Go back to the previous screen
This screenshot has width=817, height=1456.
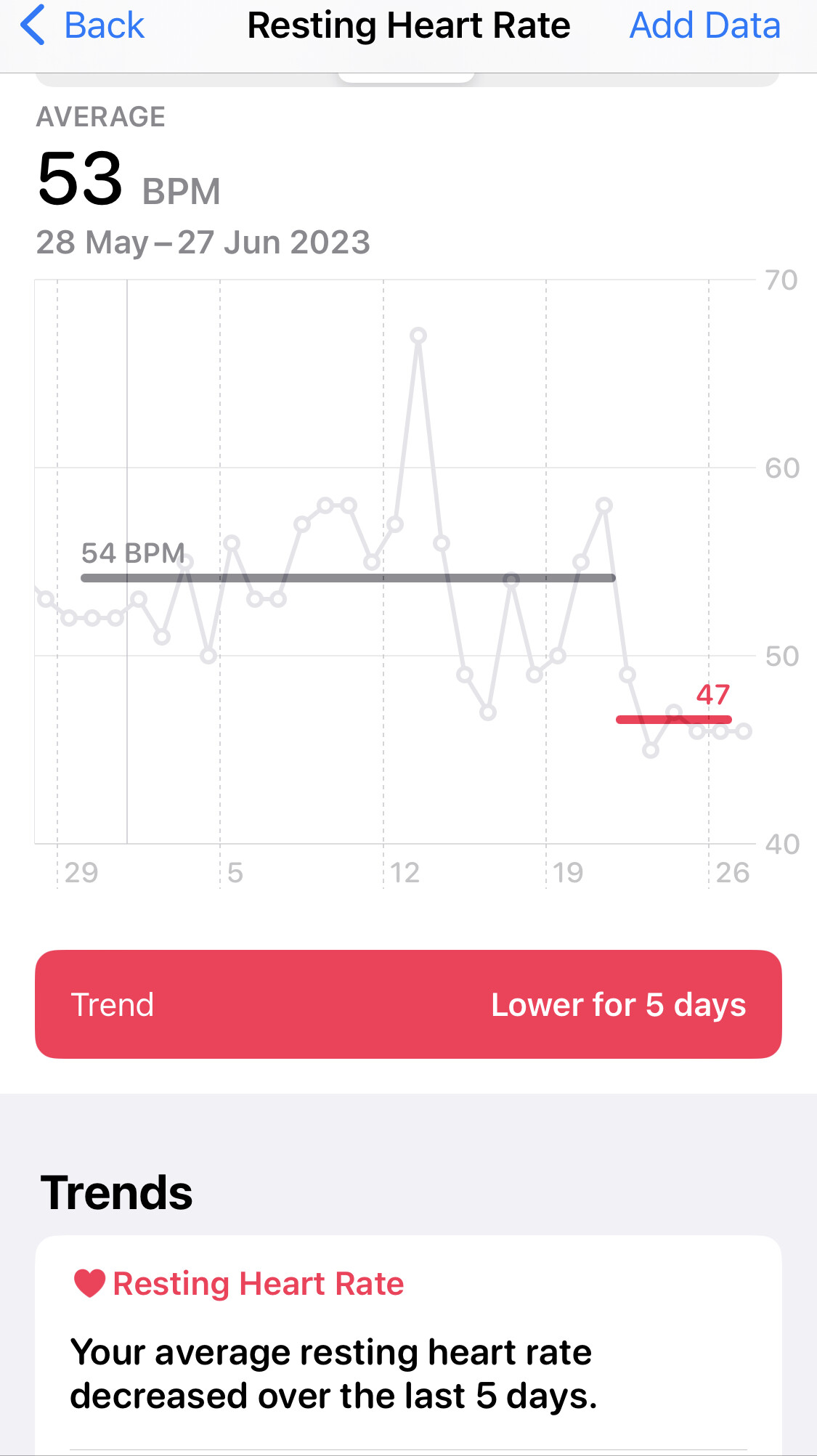82,25
